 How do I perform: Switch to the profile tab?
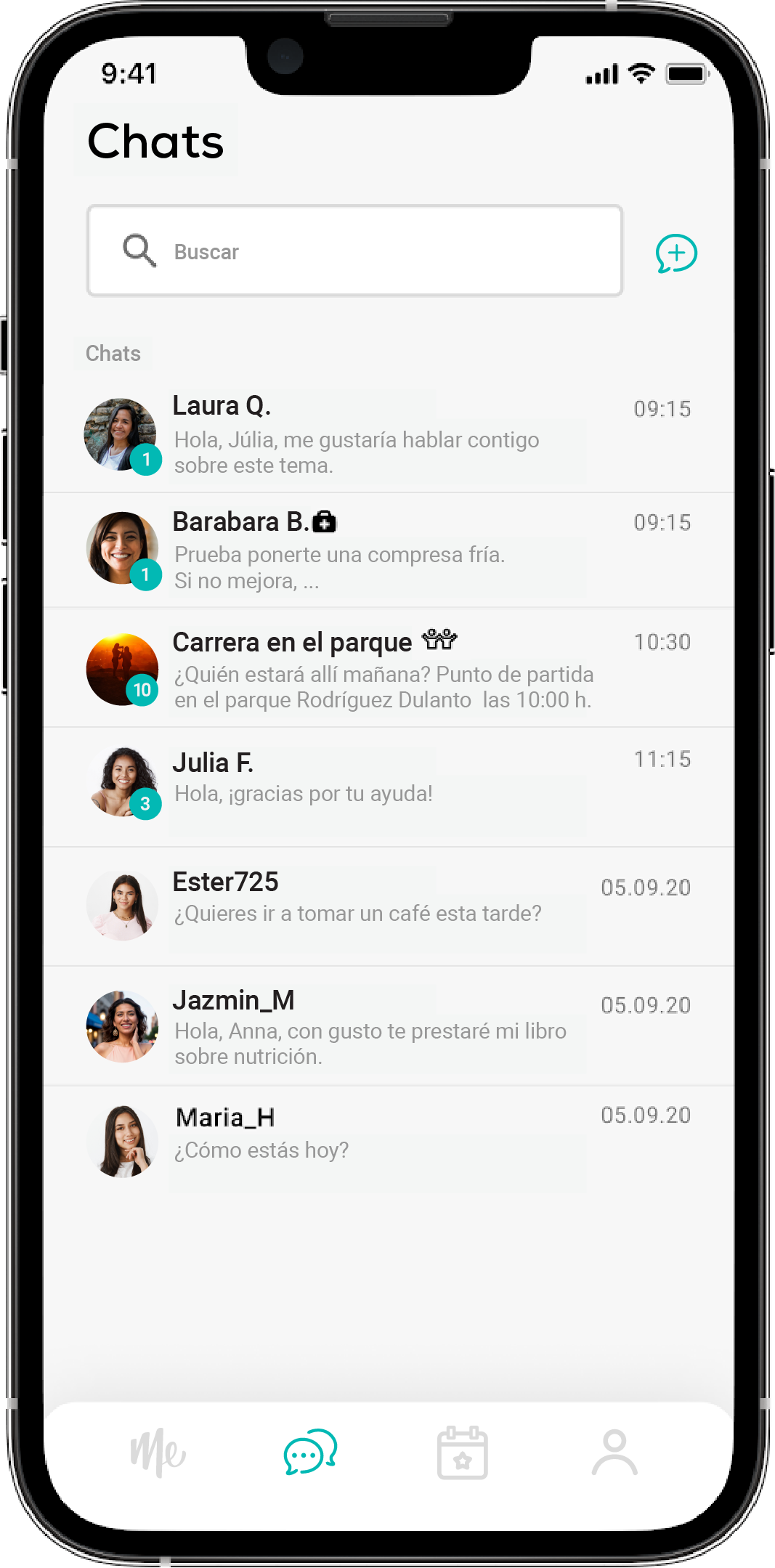(614, 1453)
